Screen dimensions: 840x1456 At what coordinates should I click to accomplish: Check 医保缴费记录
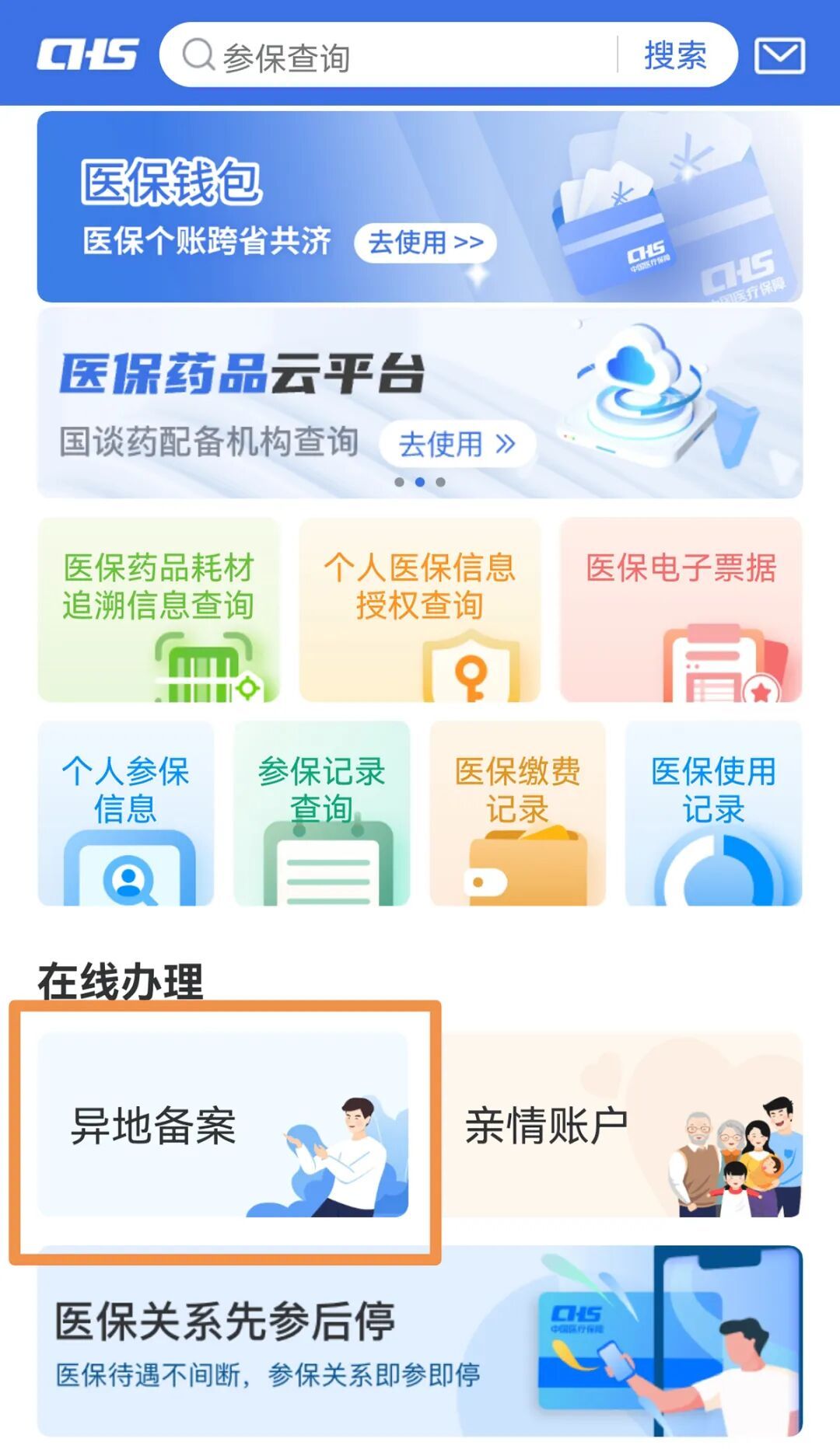pyautogui.click(x=518, y=813)
